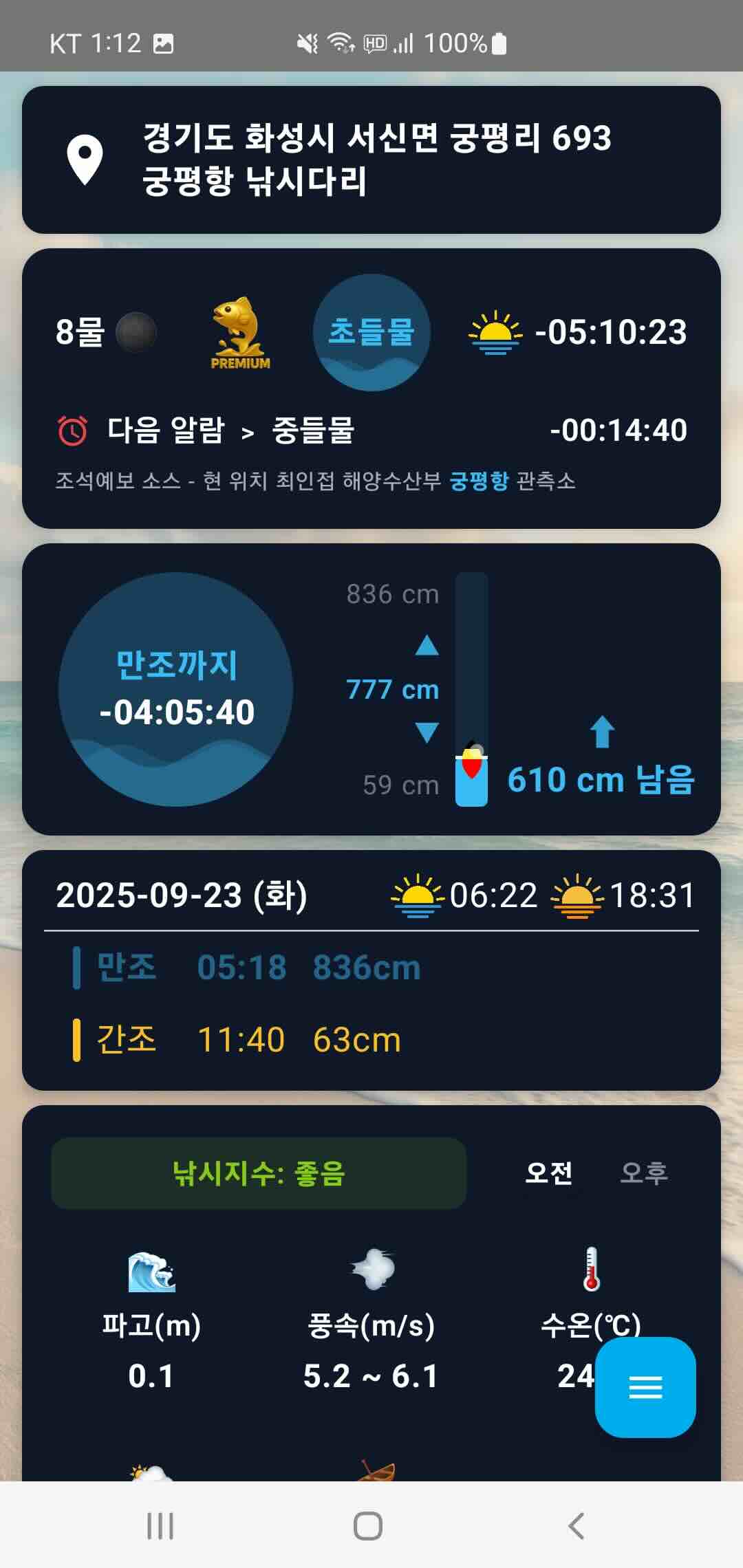Tap the gold fish PREMIUM icon
The width and height of the screenshot is (743, 1568).
click(239, 333)
